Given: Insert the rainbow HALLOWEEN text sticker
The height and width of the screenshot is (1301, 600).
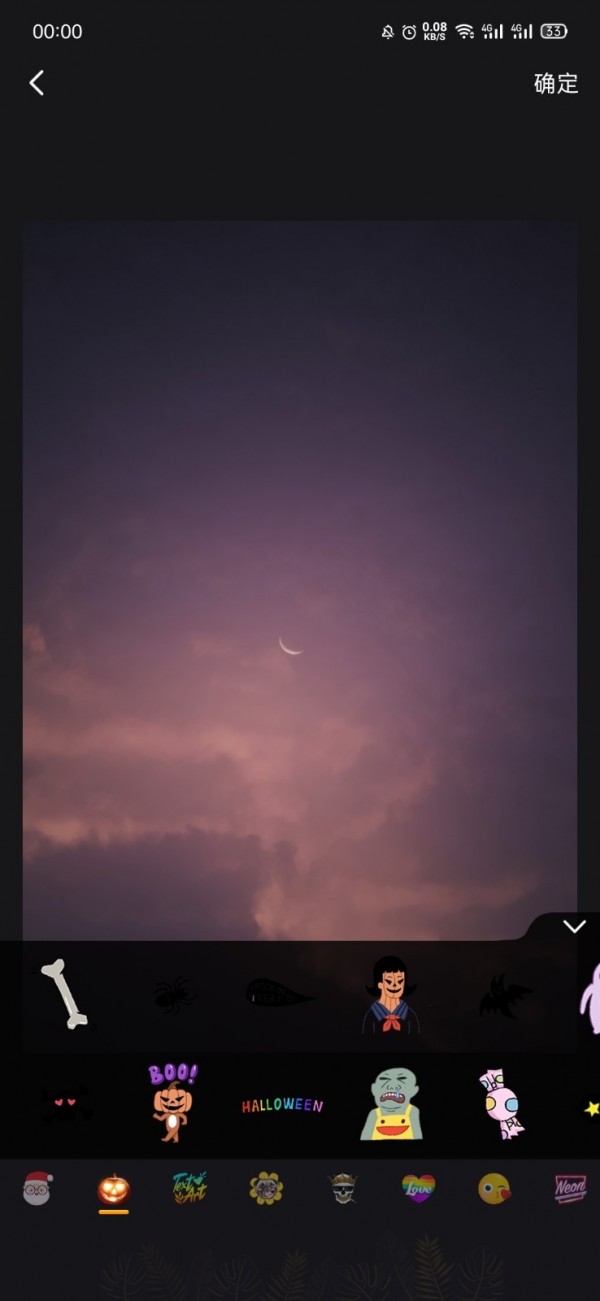Looking at the screenshot, I should click(x=282, y=1105).
